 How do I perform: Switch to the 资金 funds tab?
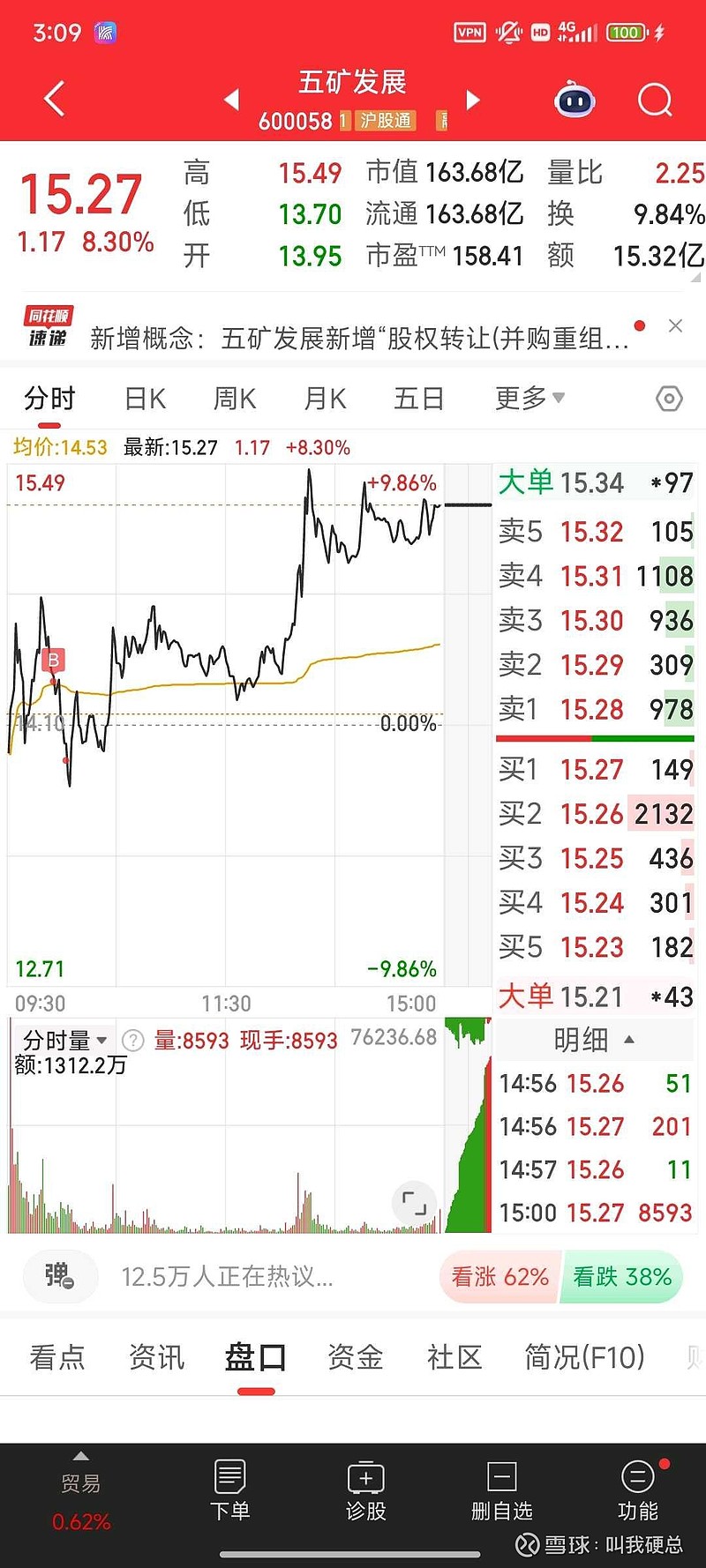(x=354, y=1358)
